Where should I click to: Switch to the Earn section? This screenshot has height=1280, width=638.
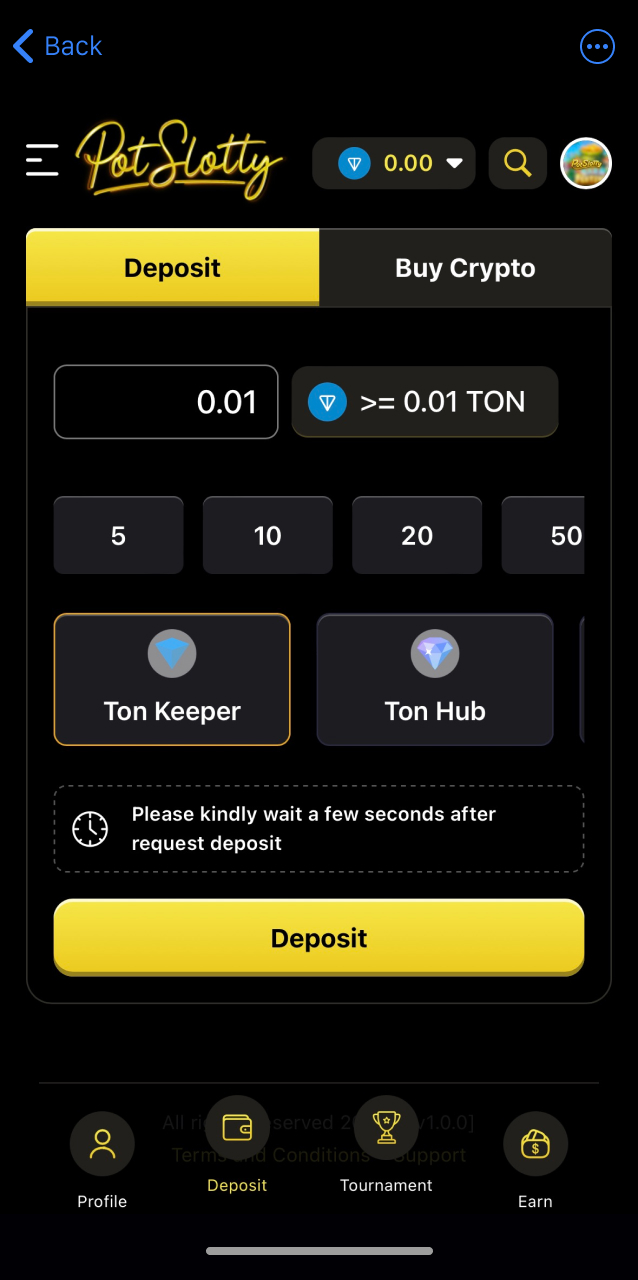coord(535,1160)
